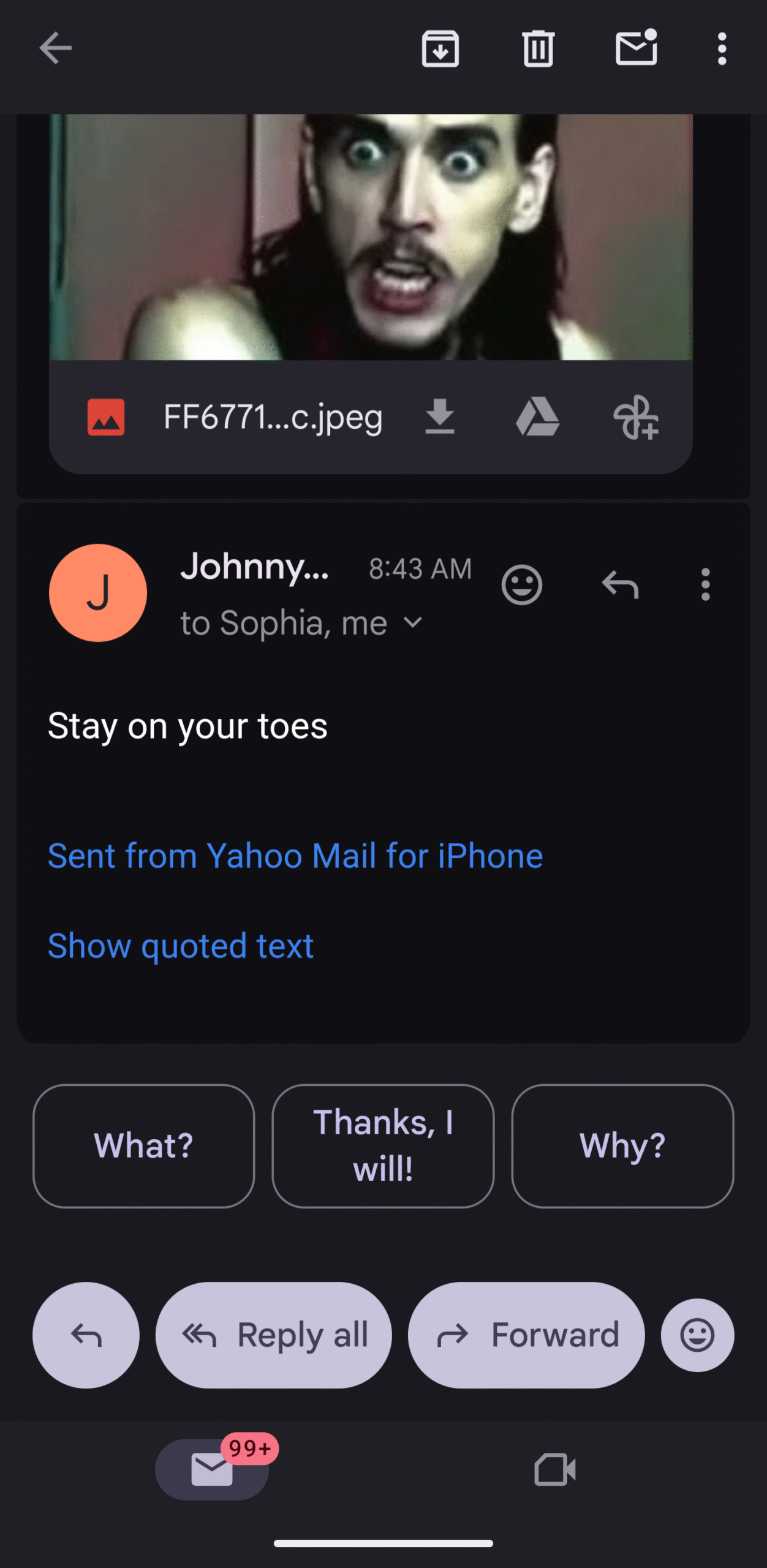767x1568 pixels.
Task: Reply using arrow beside Johnny's timestamp
Action: click(620, 585)
